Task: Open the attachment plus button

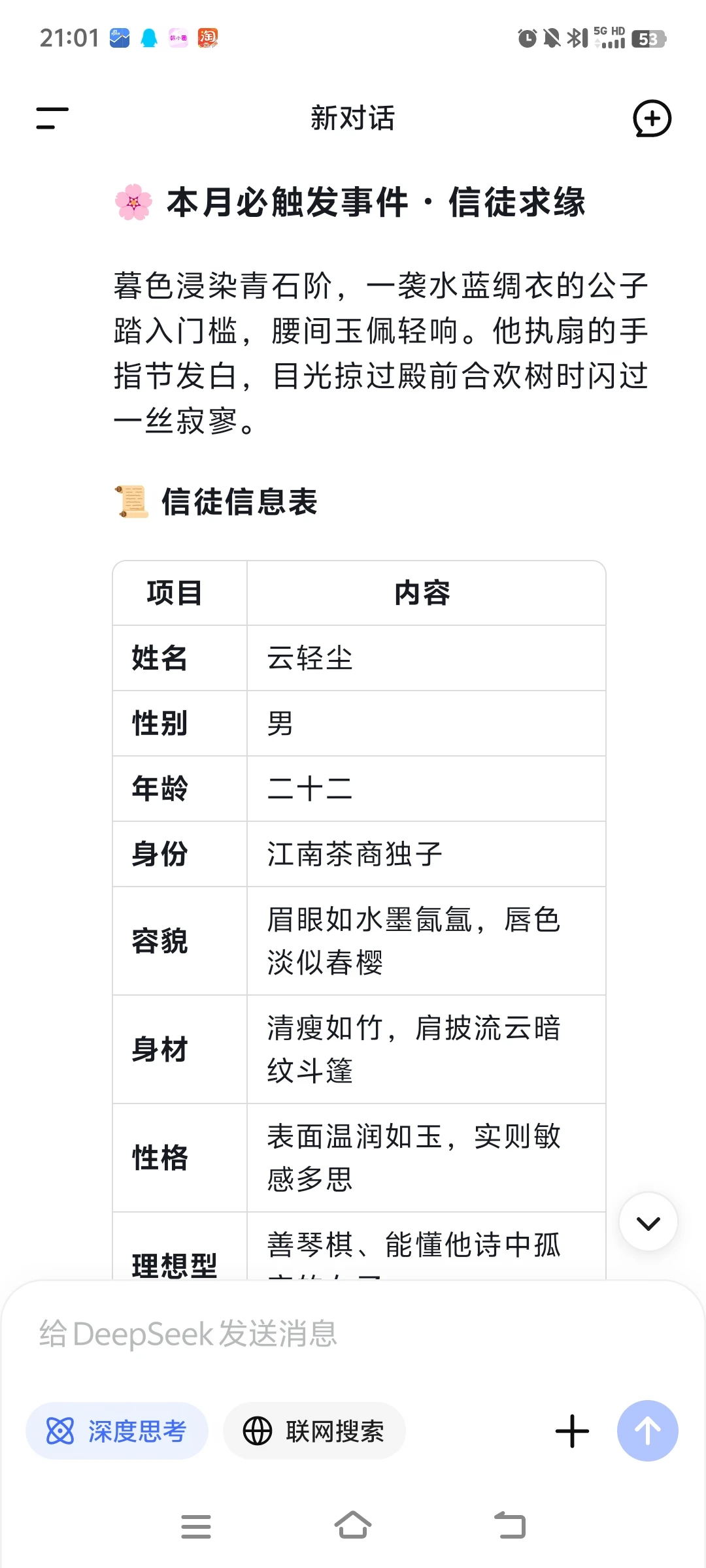Action: [x=573, y=1431]
